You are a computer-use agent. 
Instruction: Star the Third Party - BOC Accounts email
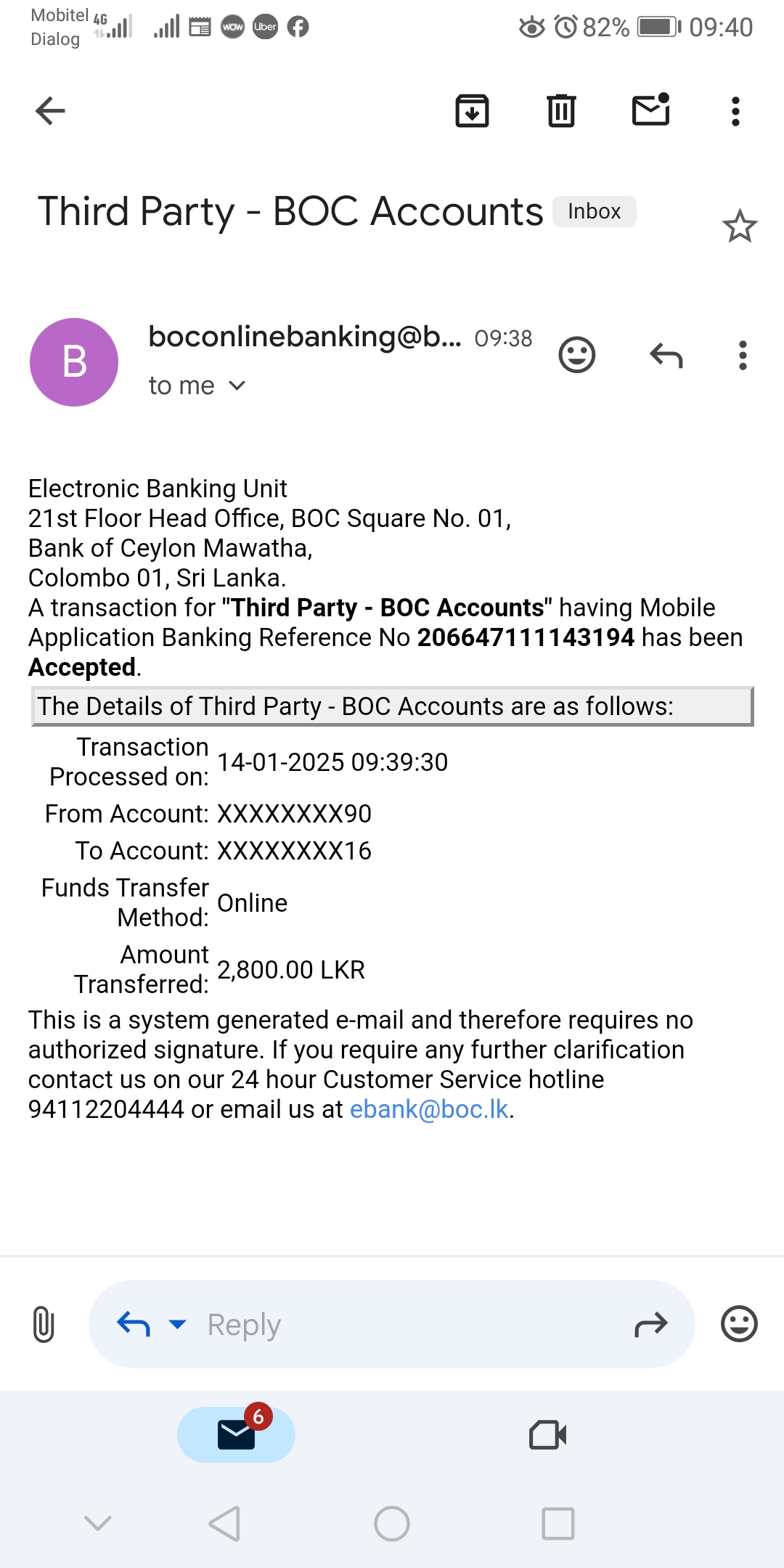click(x=740, y=226)
